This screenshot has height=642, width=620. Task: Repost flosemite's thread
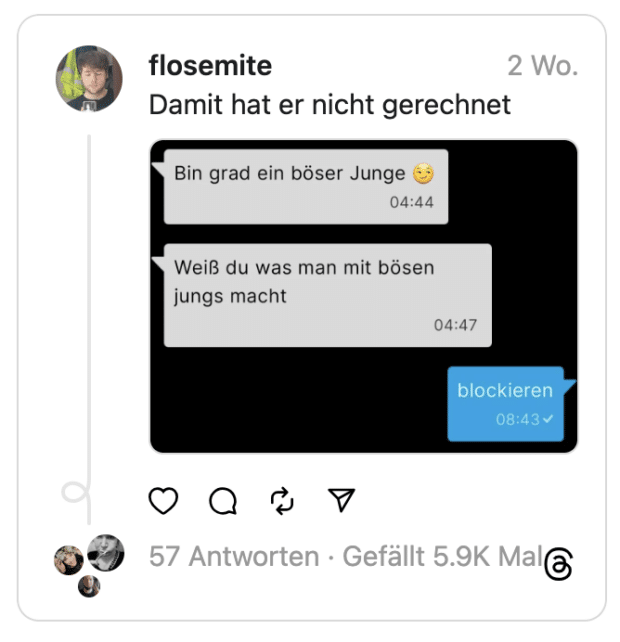click(282, 500)
